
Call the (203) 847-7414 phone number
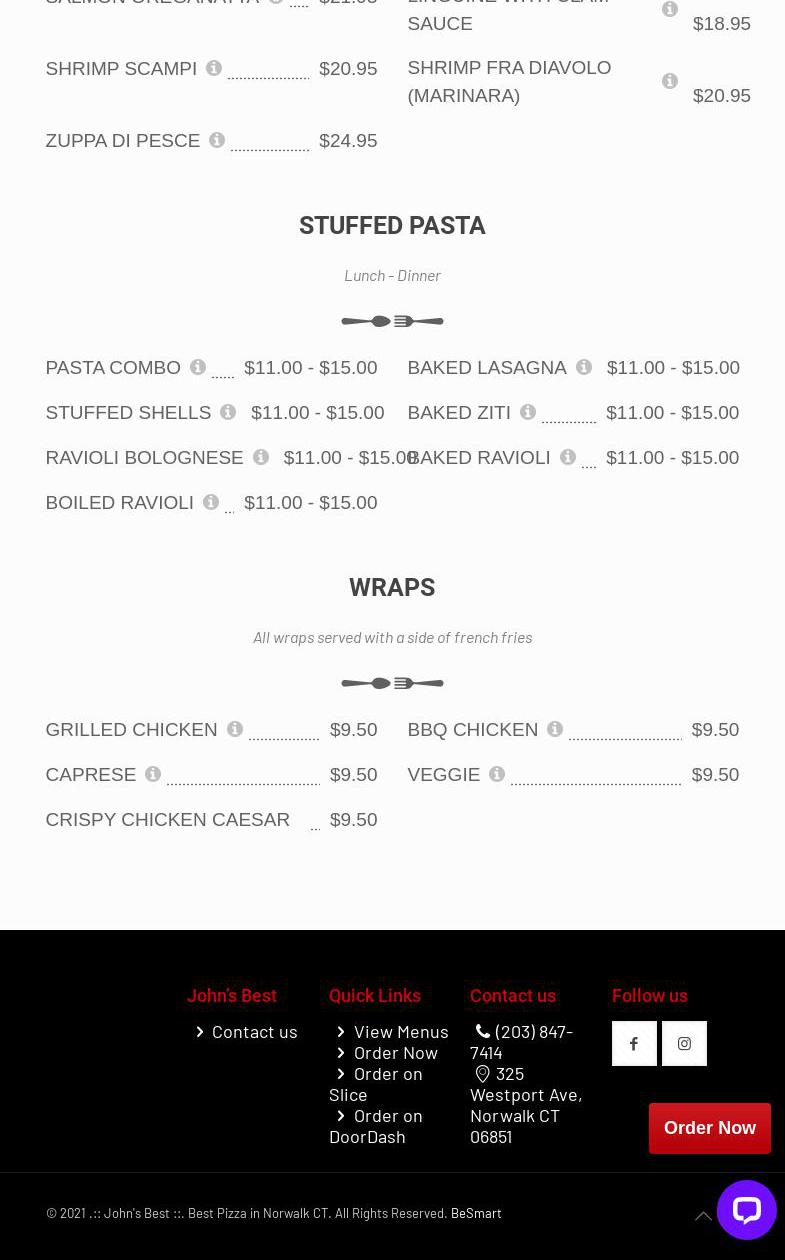coord(521,1041)
